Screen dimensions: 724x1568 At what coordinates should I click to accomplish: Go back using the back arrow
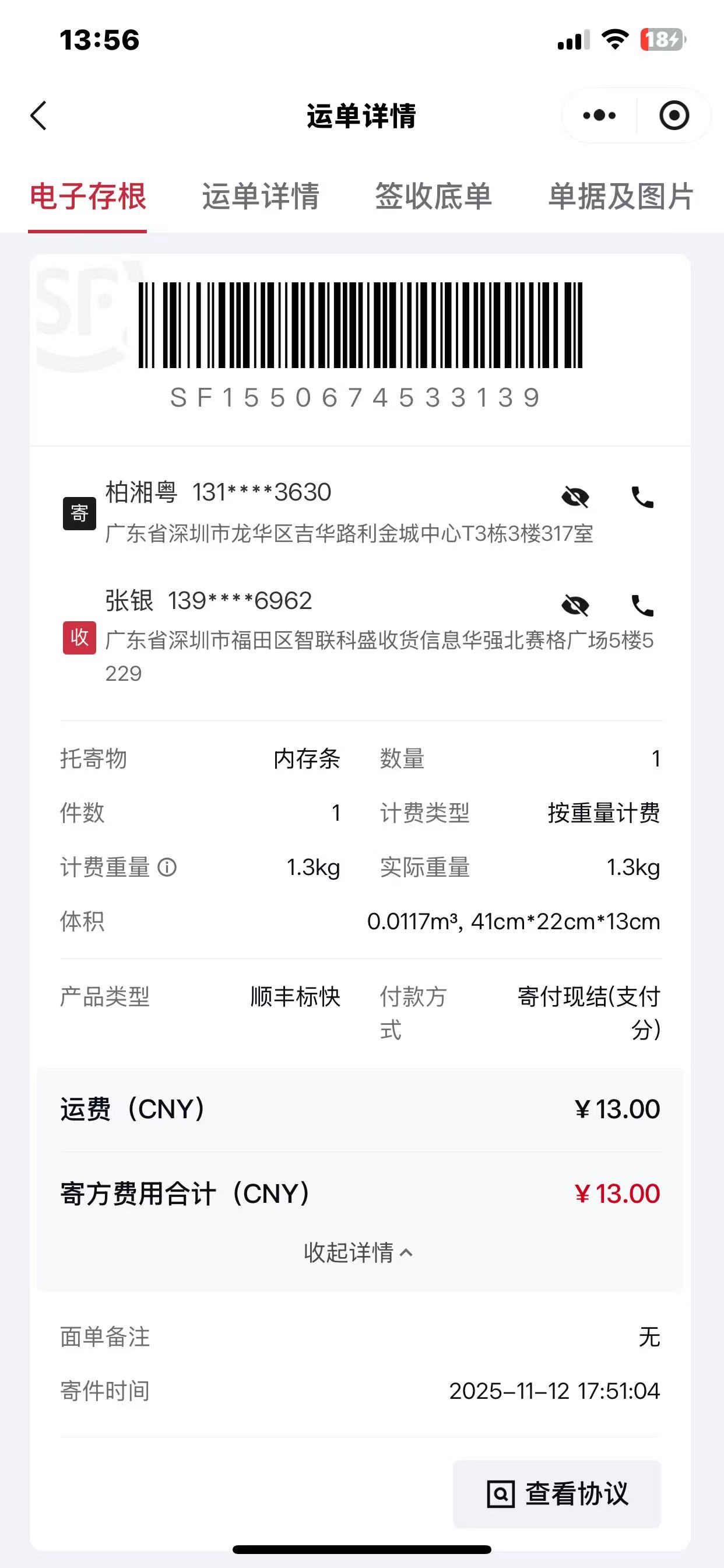pos(39,116)
